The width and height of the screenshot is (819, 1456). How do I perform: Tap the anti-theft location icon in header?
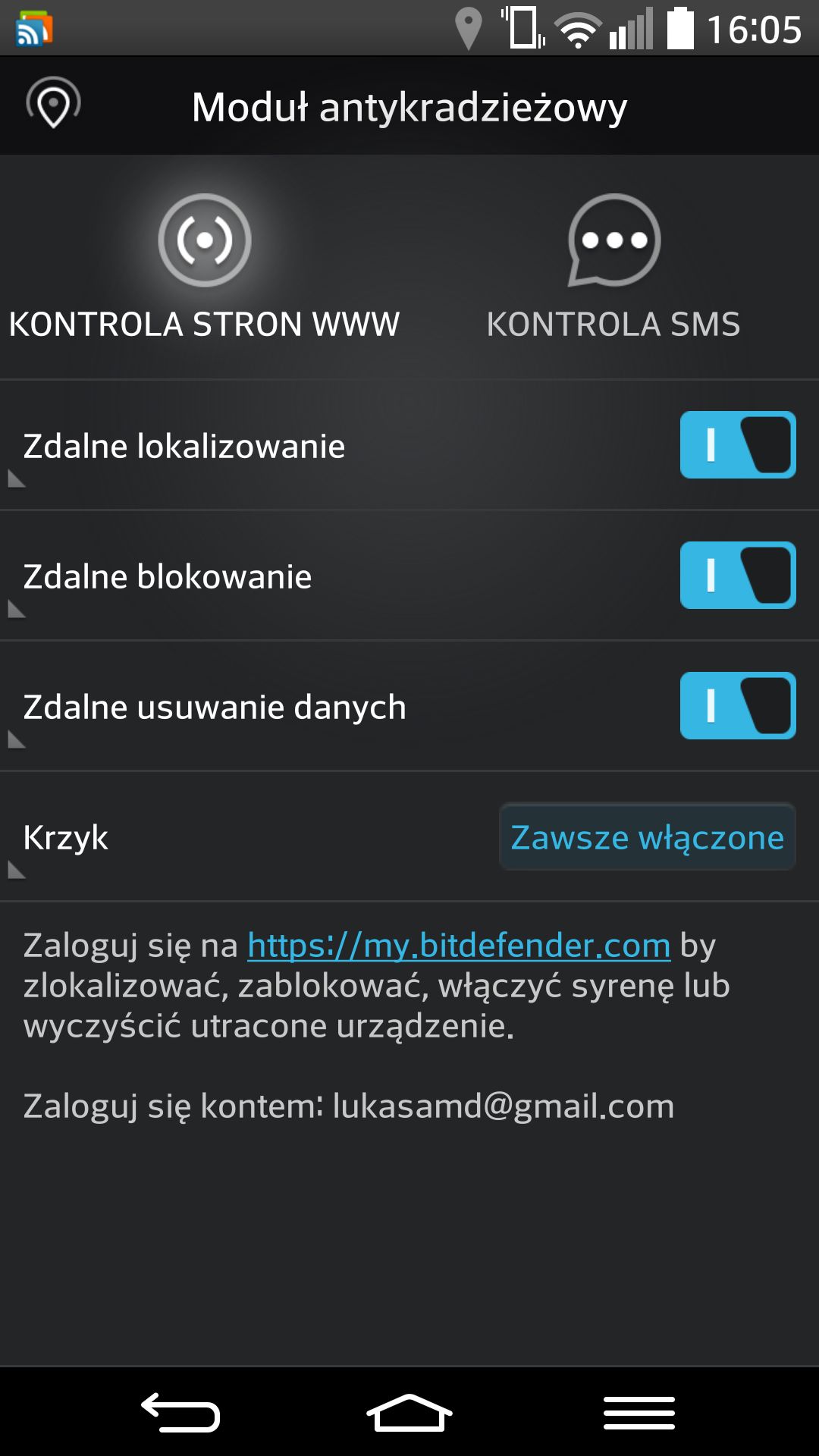tap(53, 104)
